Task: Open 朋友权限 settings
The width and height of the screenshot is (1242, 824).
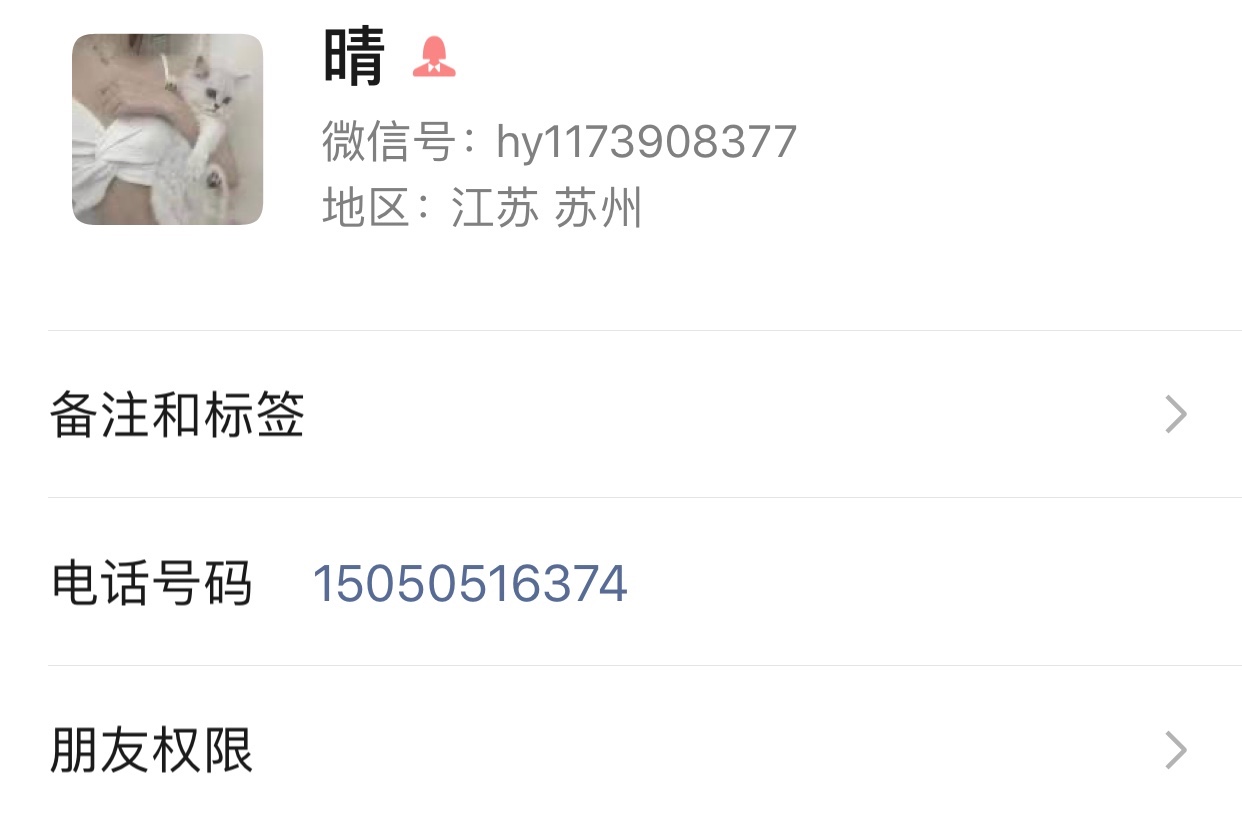Action: (620, 750)
